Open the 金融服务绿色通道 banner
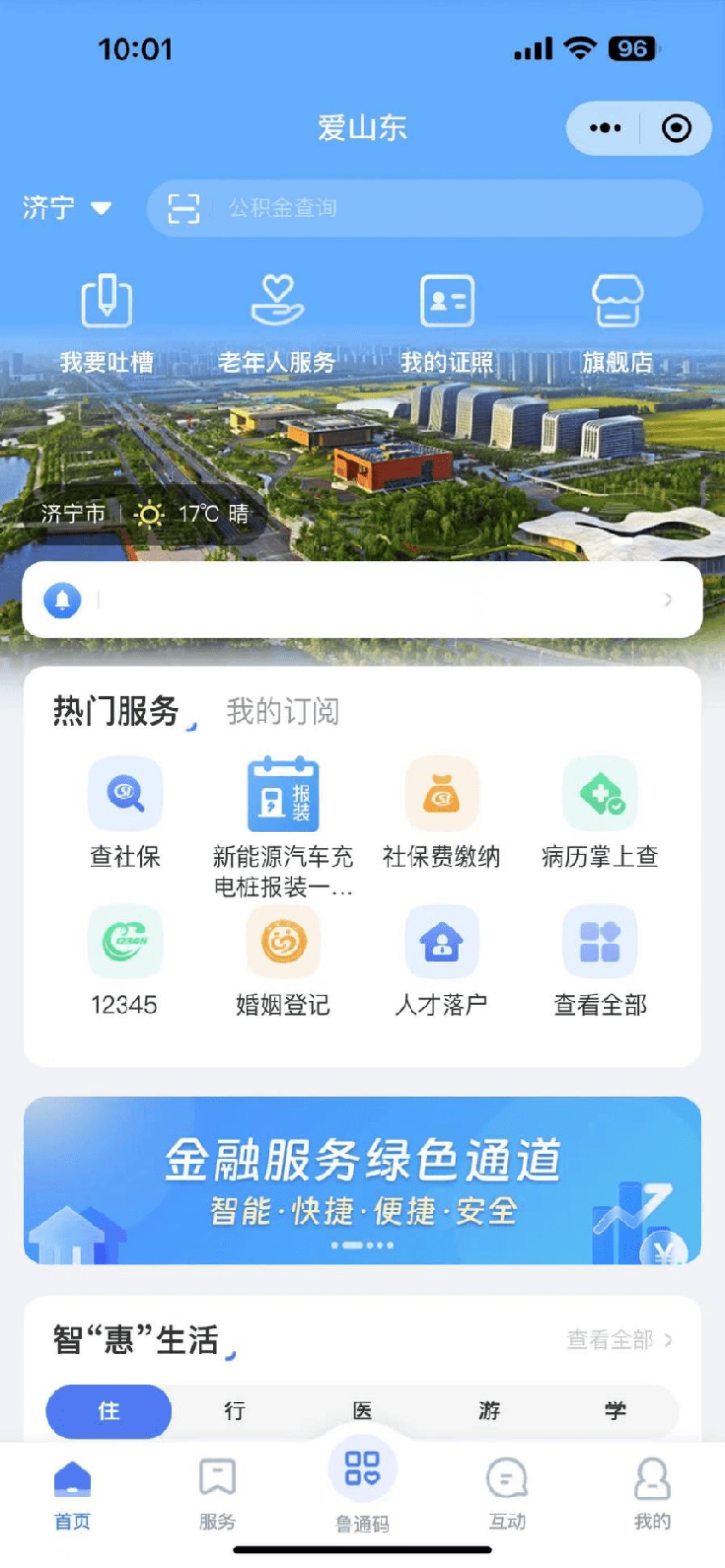 tap(362, 1180)
